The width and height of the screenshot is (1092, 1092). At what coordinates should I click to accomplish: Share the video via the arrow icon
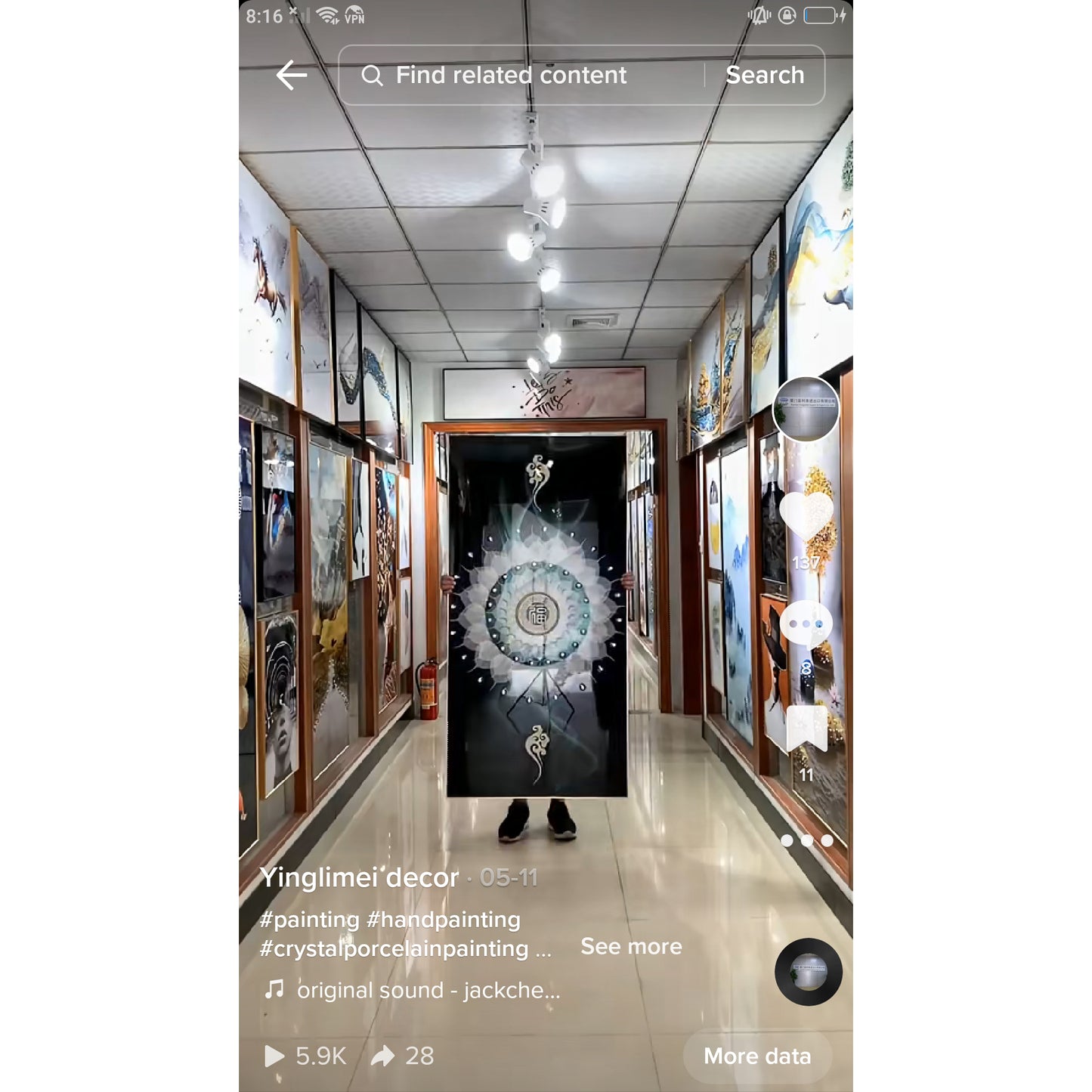click(x=383, y=1056)
